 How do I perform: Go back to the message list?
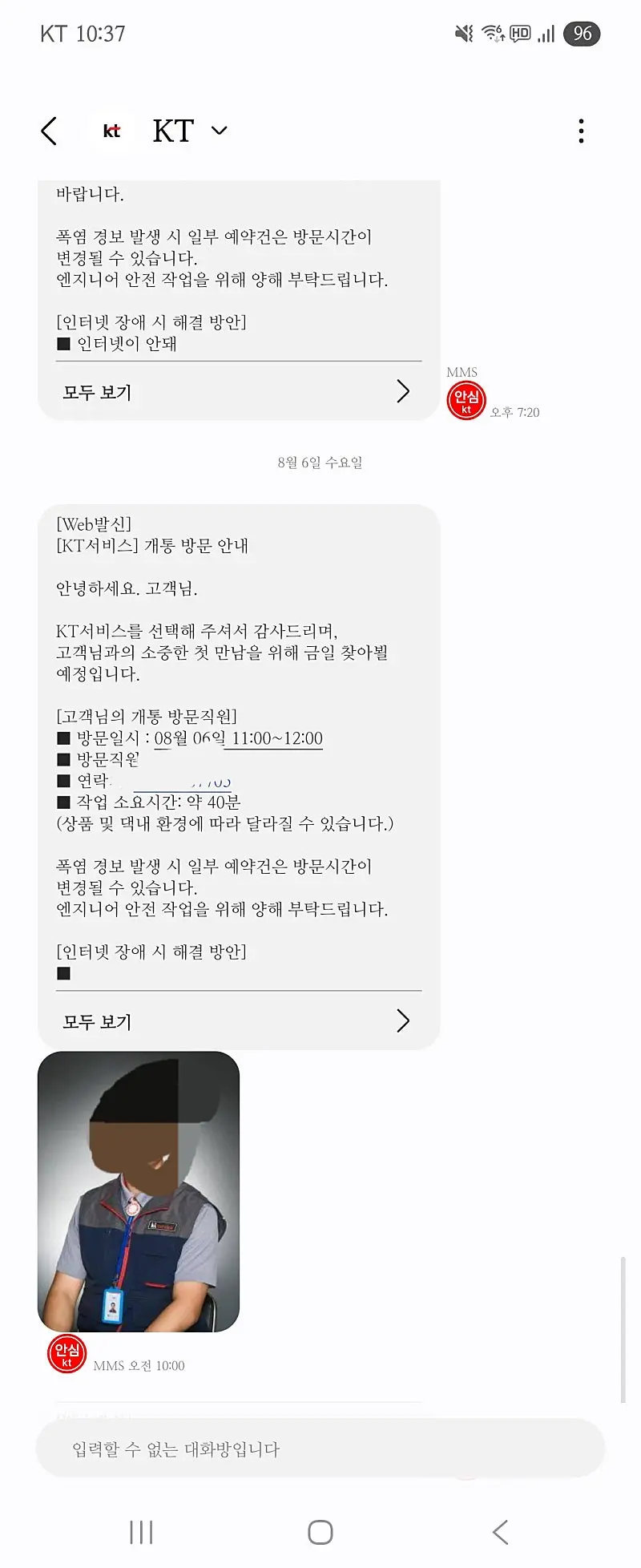[50, 131]
